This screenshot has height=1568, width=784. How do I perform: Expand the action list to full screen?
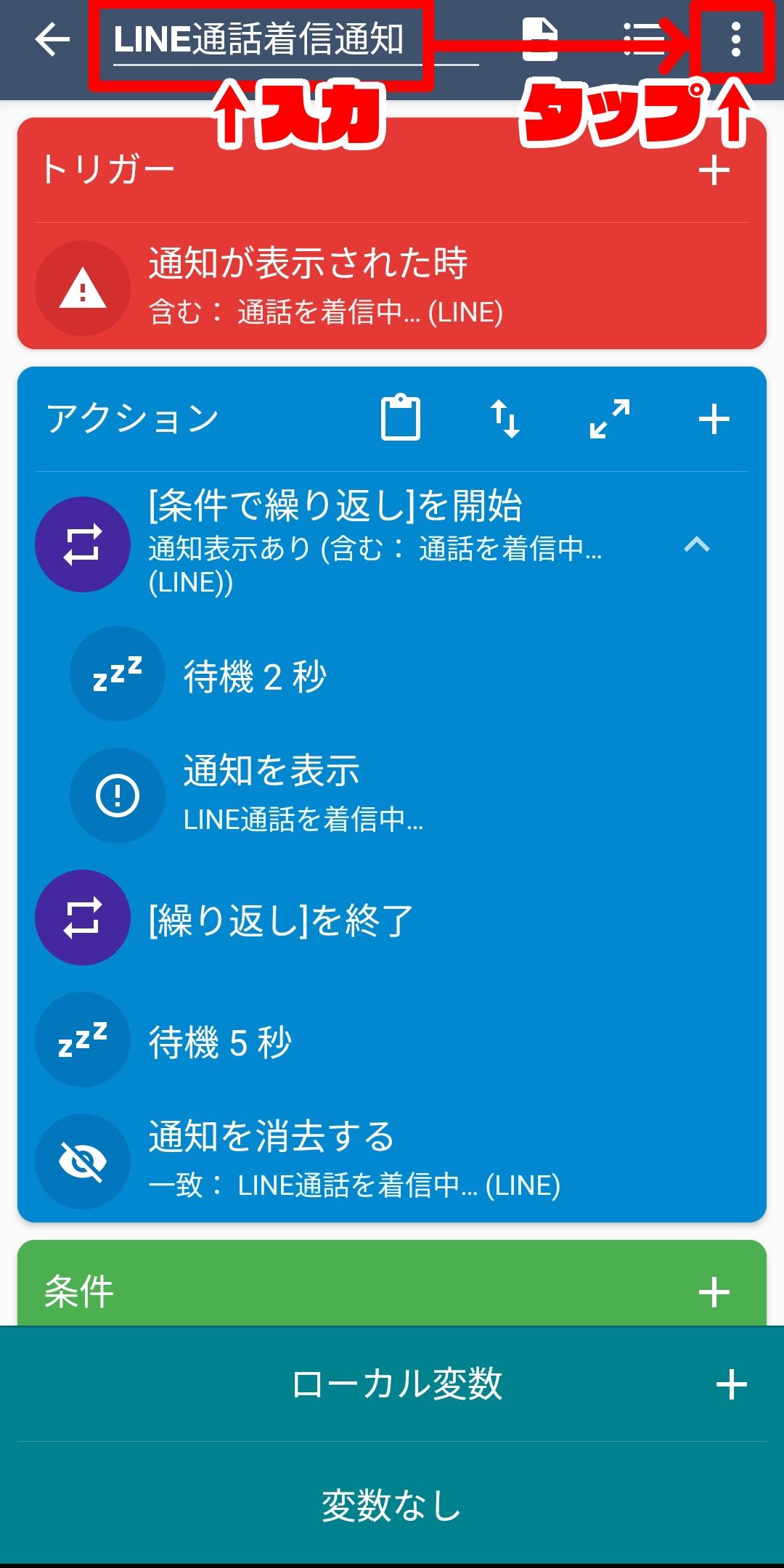[x=610, y=419]
